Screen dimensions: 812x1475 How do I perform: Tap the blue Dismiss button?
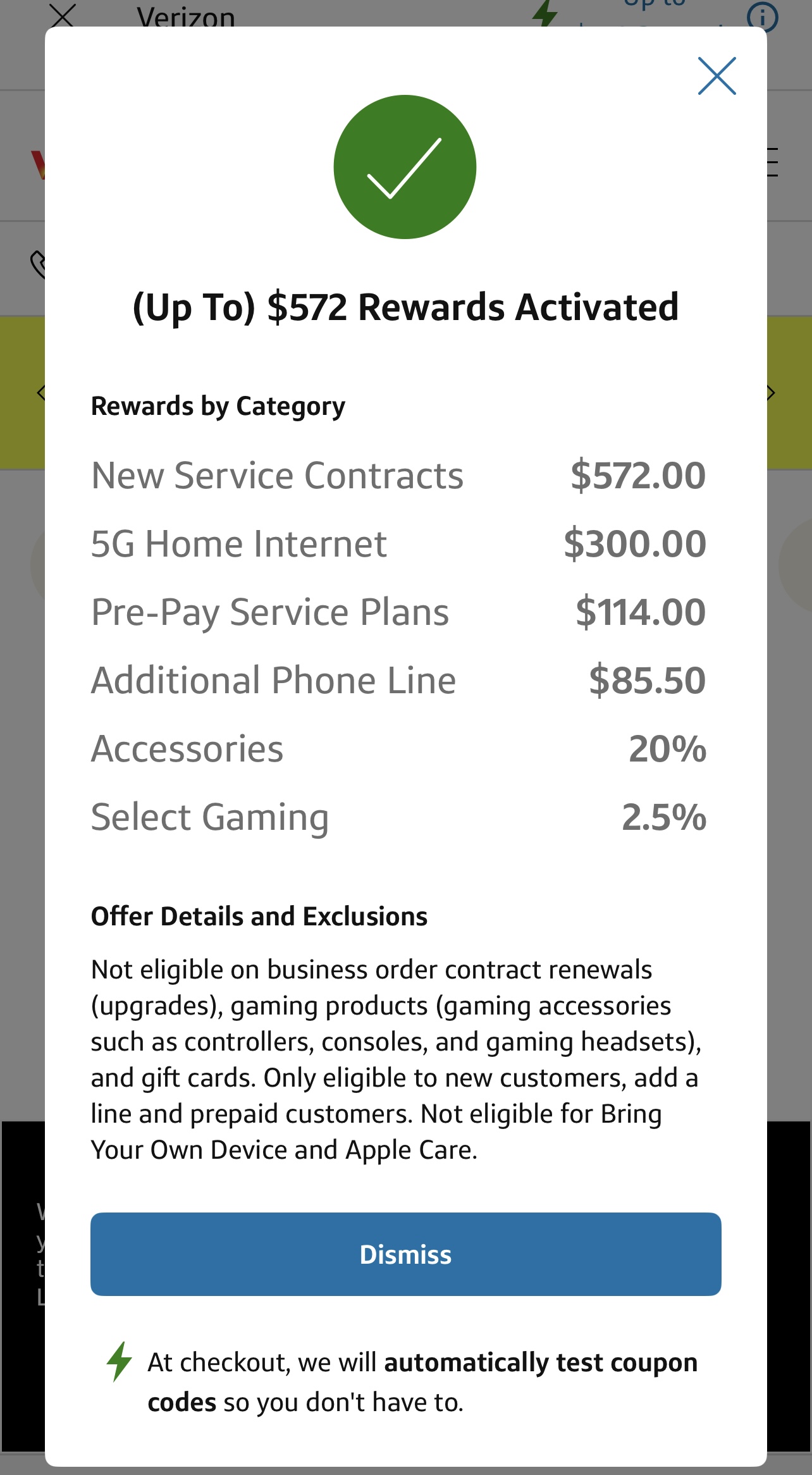(405, 1254)
